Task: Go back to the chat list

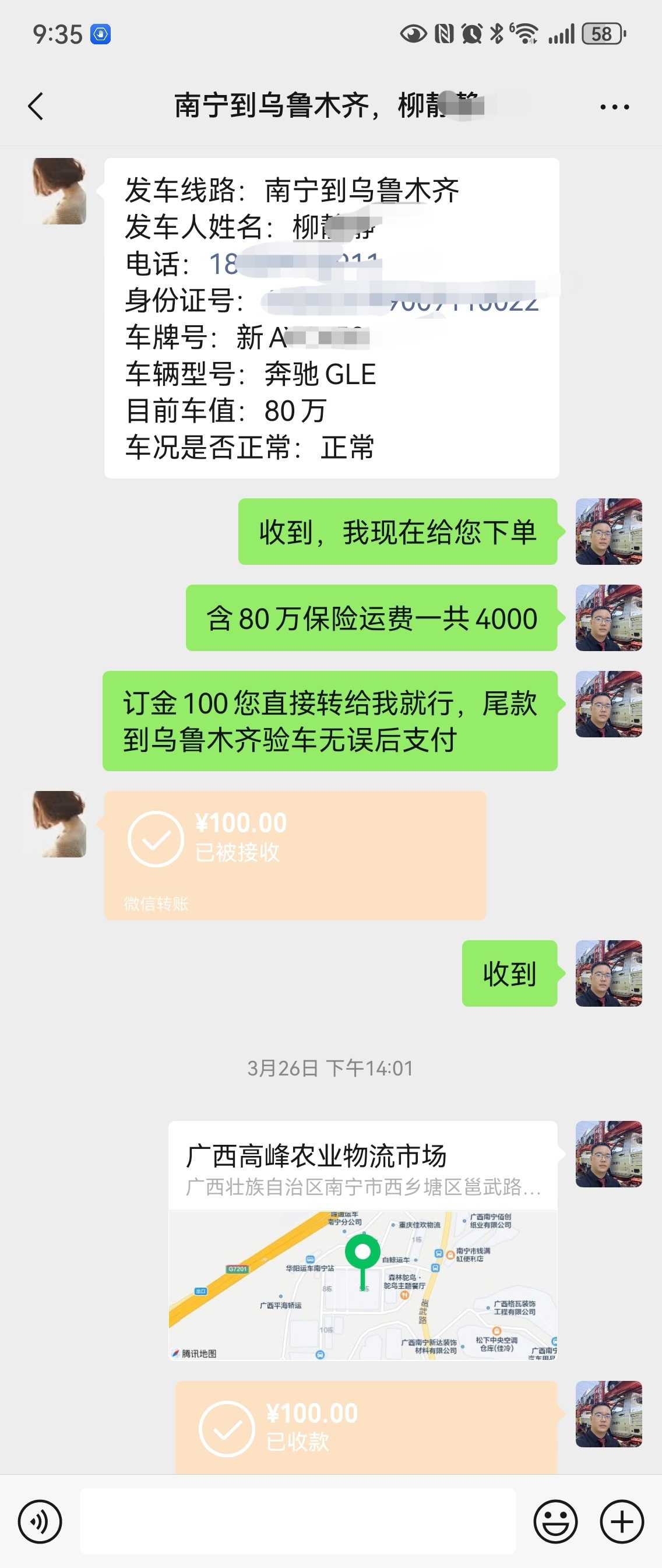Action: (x=37, y=107)
